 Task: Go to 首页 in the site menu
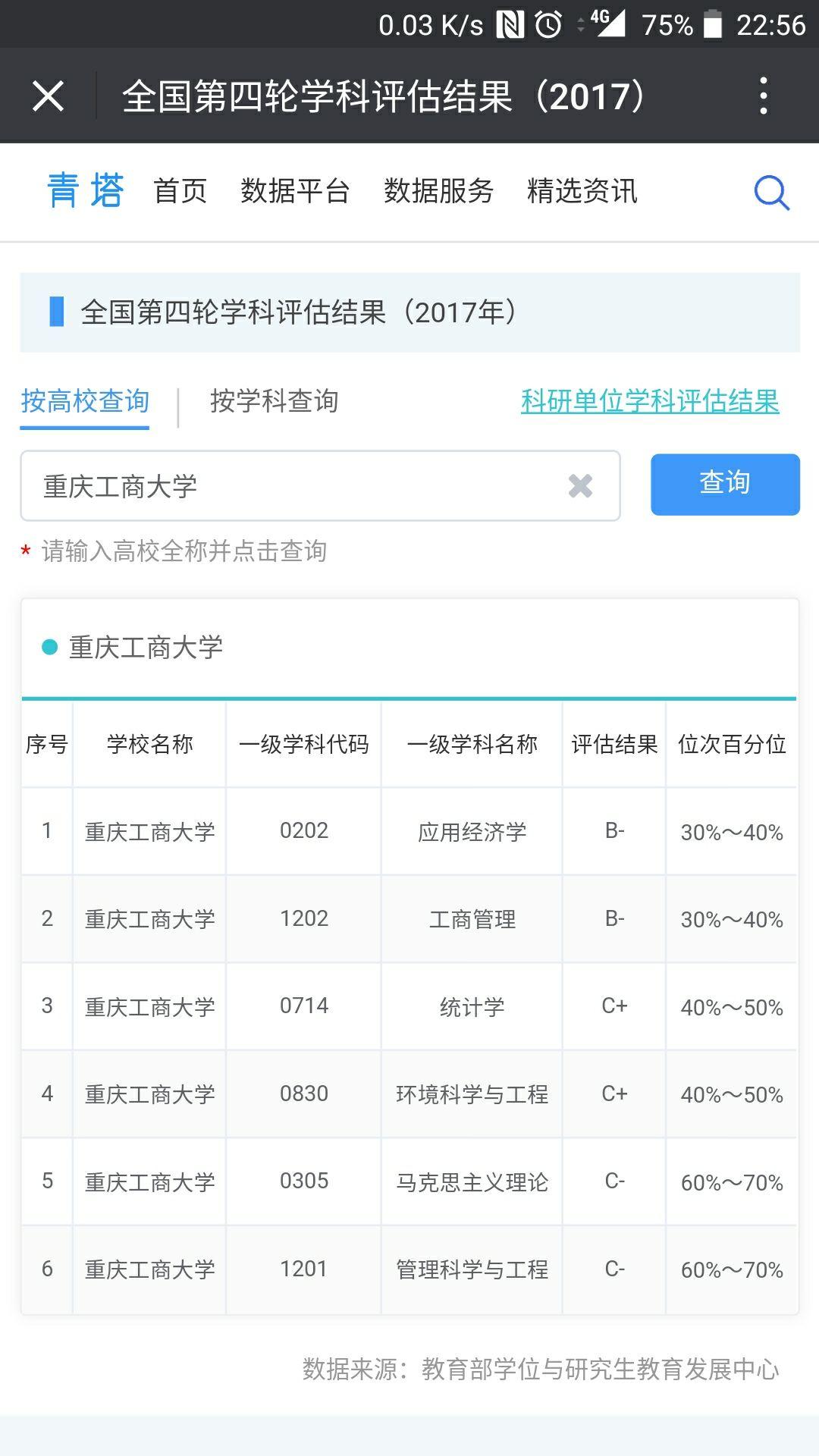(180, 191)
